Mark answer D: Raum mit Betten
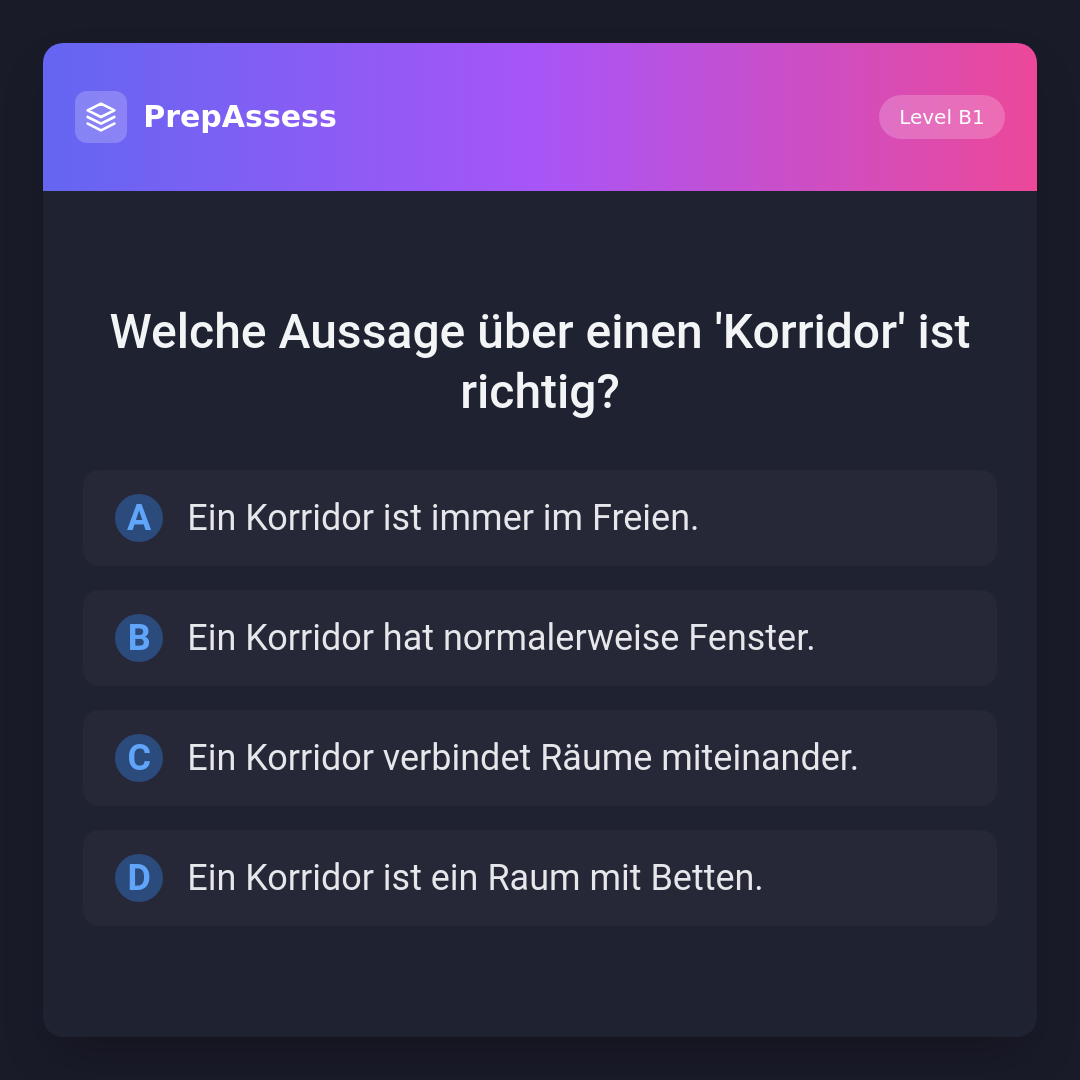Image resolution: width=1080 pixels, height=1080 pixels. [540, 878]
